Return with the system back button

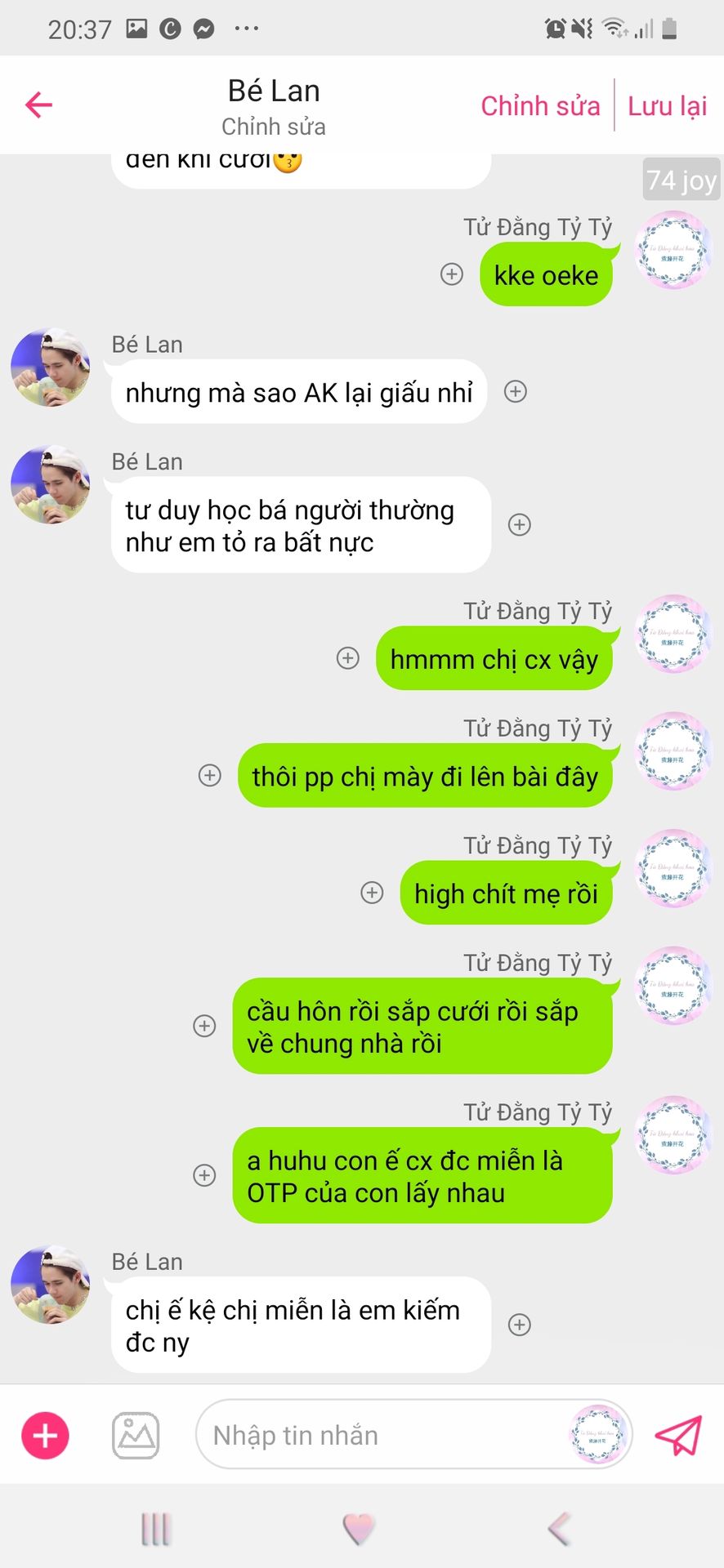coord(559,1529)
